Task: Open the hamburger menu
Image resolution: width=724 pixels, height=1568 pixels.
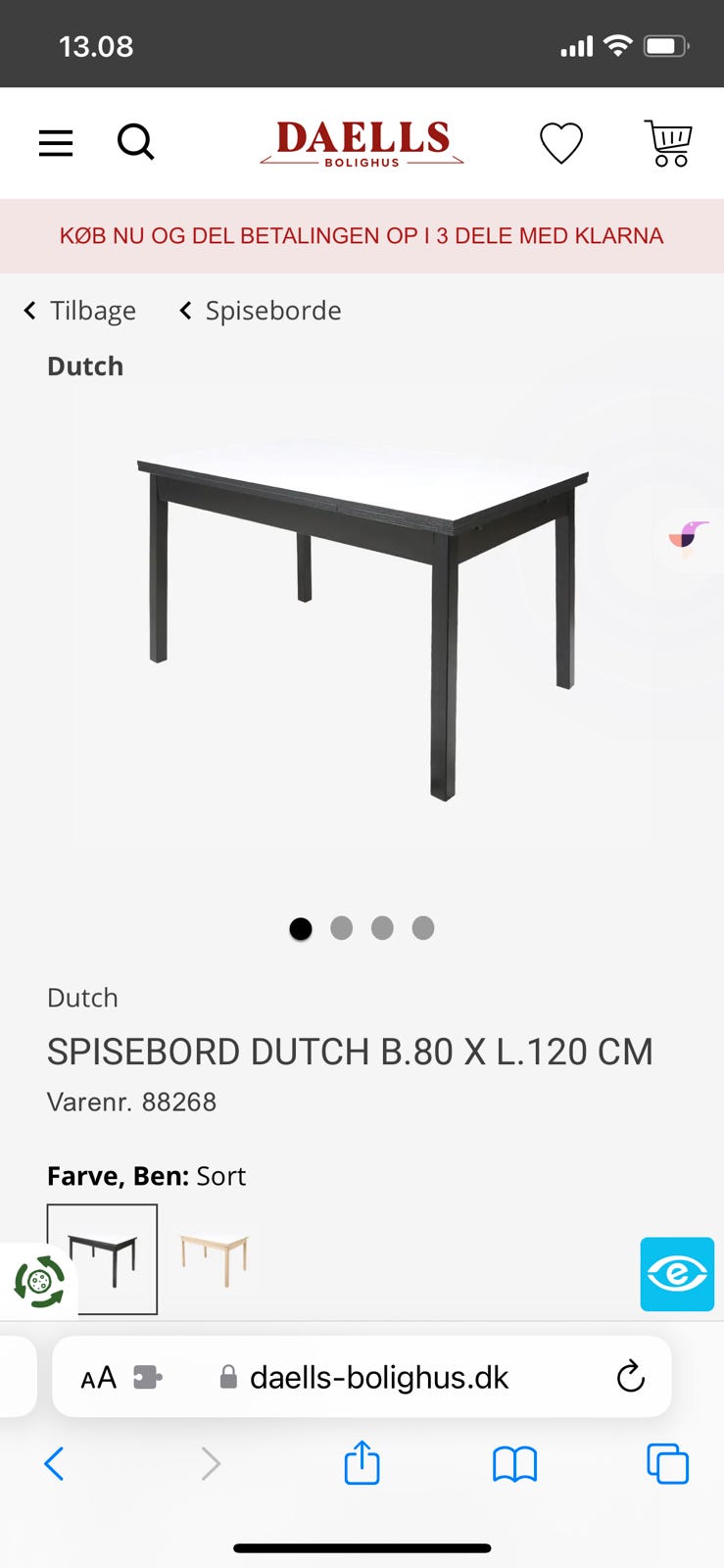Action: pos(56,143)
